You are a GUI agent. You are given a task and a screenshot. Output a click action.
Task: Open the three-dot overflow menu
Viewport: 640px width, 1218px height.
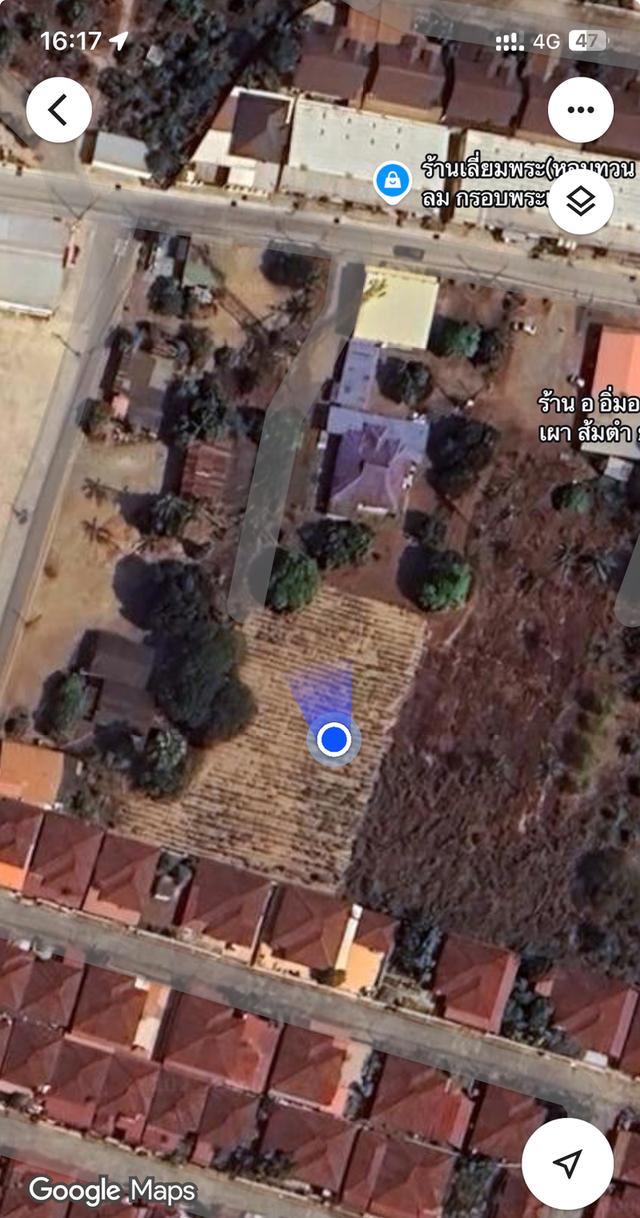(x=580, y=110)
